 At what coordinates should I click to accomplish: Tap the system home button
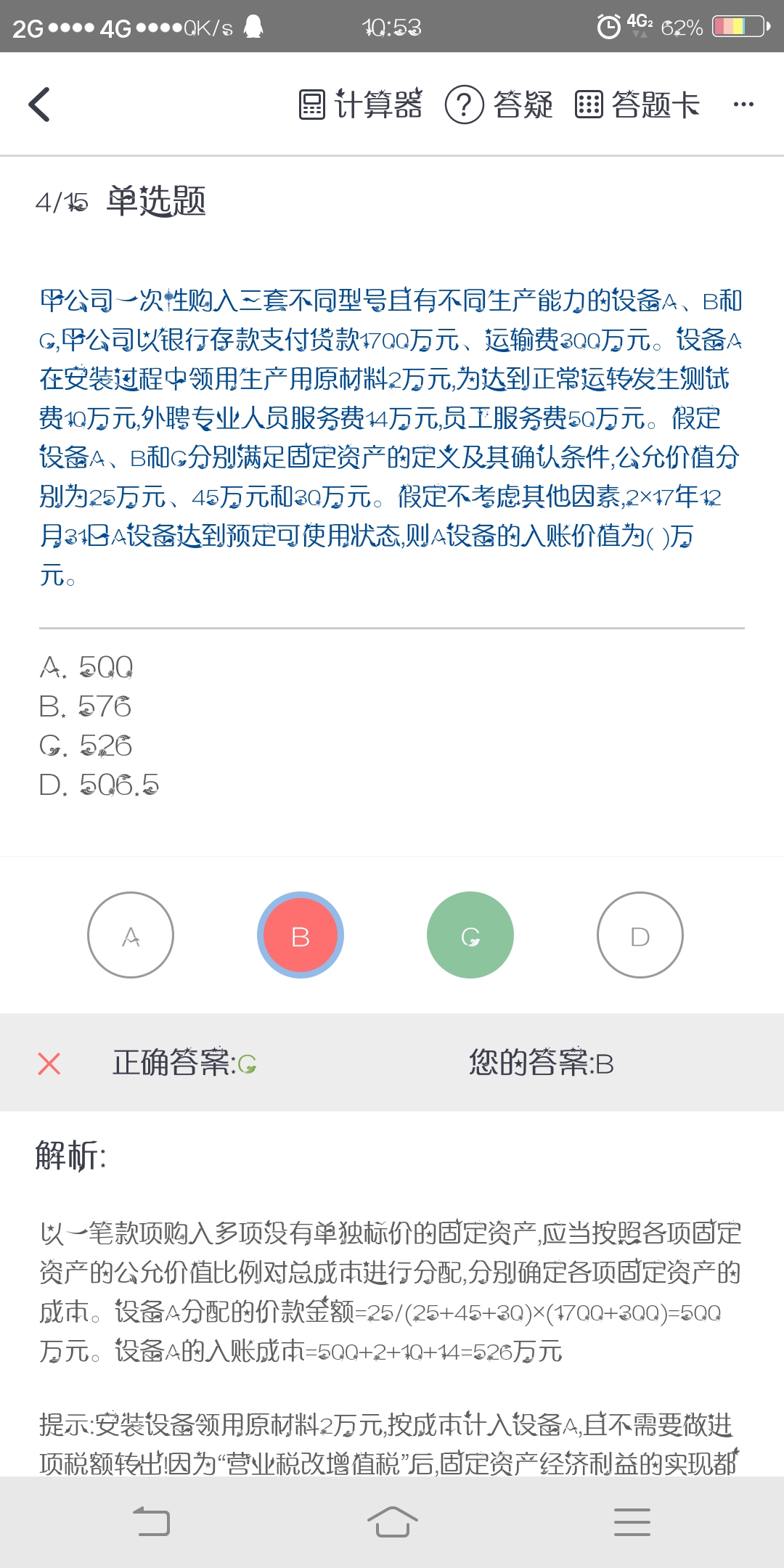click(392, 1522)
